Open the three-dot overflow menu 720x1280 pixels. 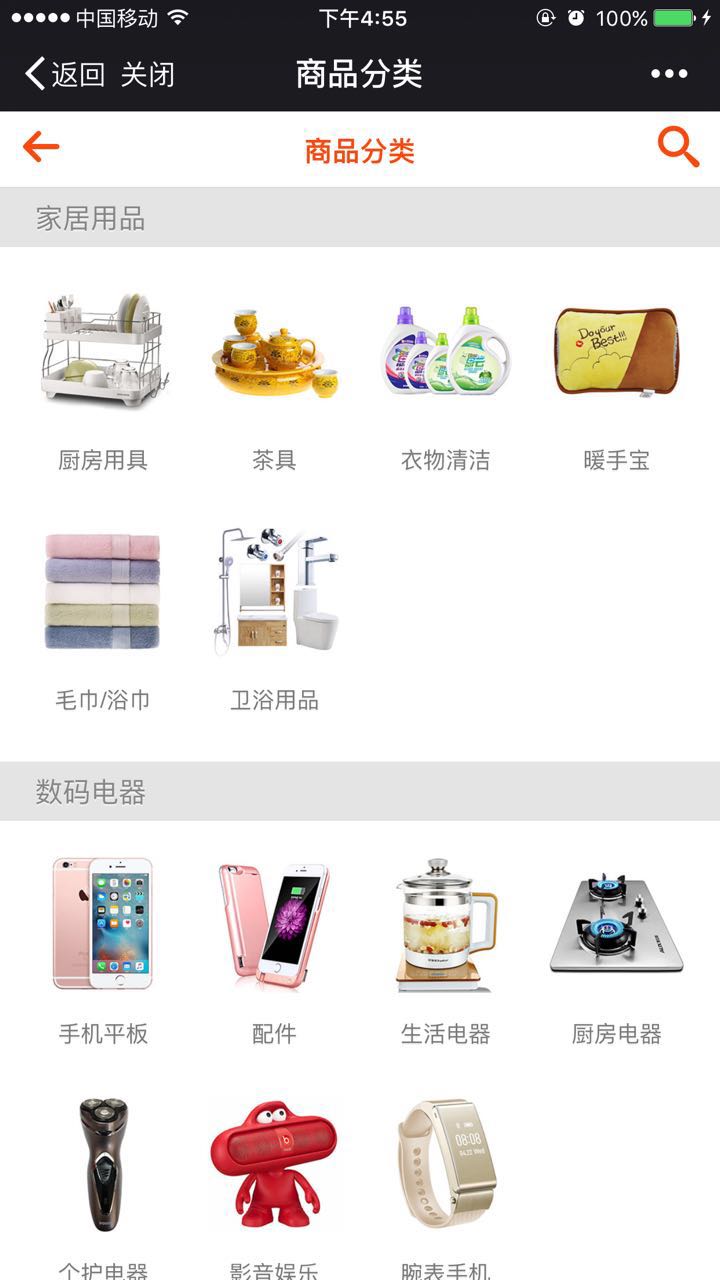pos(669,74)
